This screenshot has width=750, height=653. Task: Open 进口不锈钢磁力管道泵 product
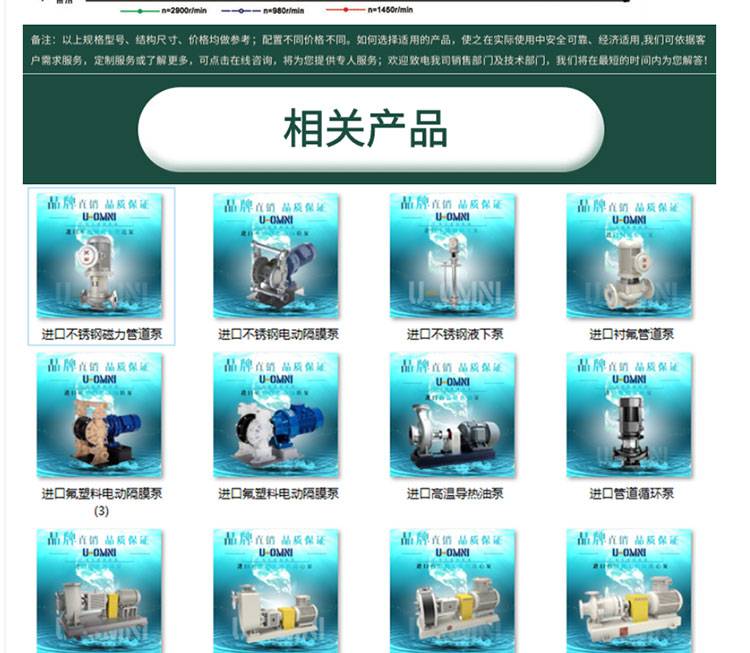tap(100, 258)
